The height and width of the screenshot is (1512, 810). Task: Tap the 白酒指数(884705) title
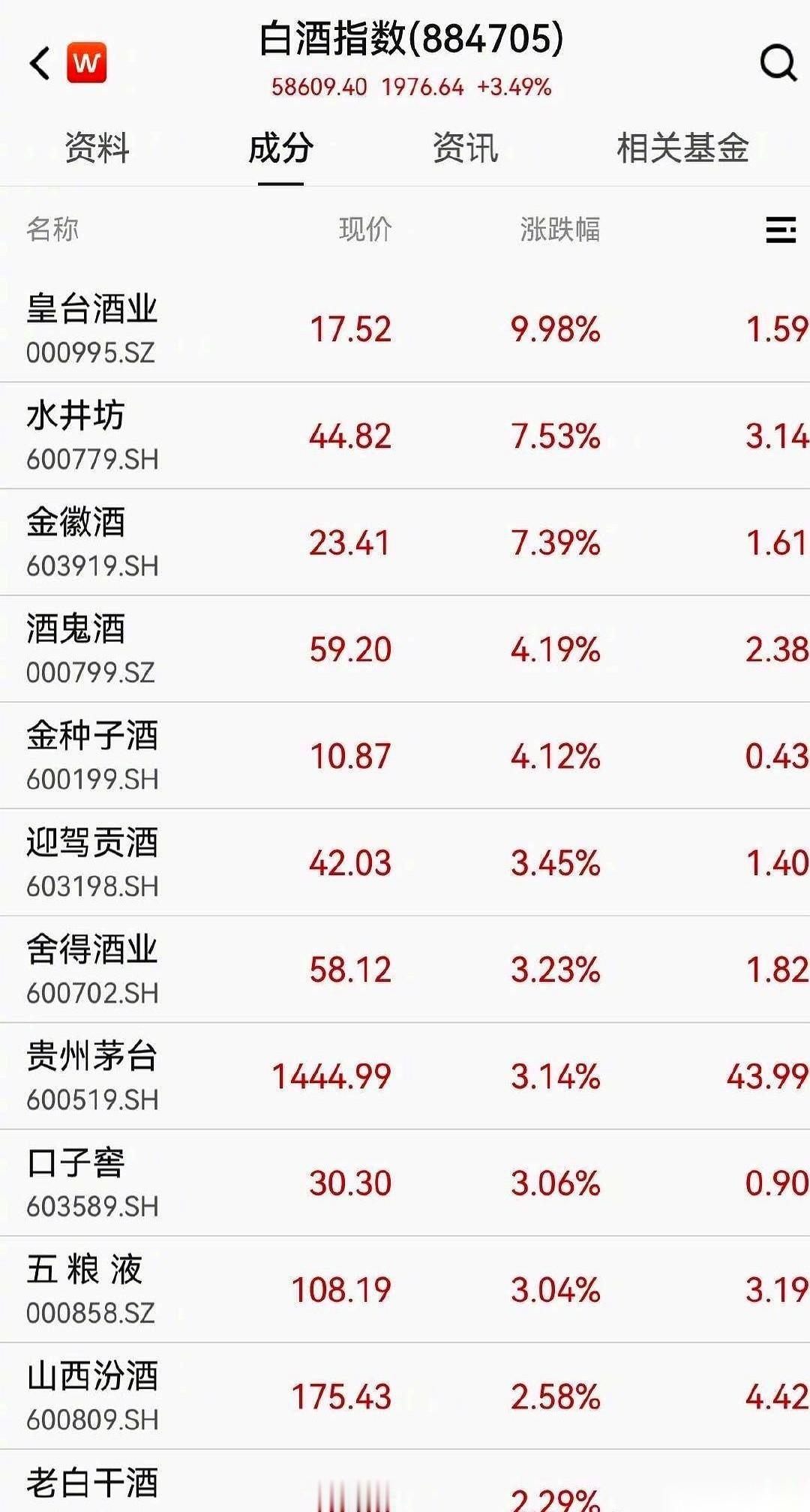pyautogui.click(x=405, y=43)
